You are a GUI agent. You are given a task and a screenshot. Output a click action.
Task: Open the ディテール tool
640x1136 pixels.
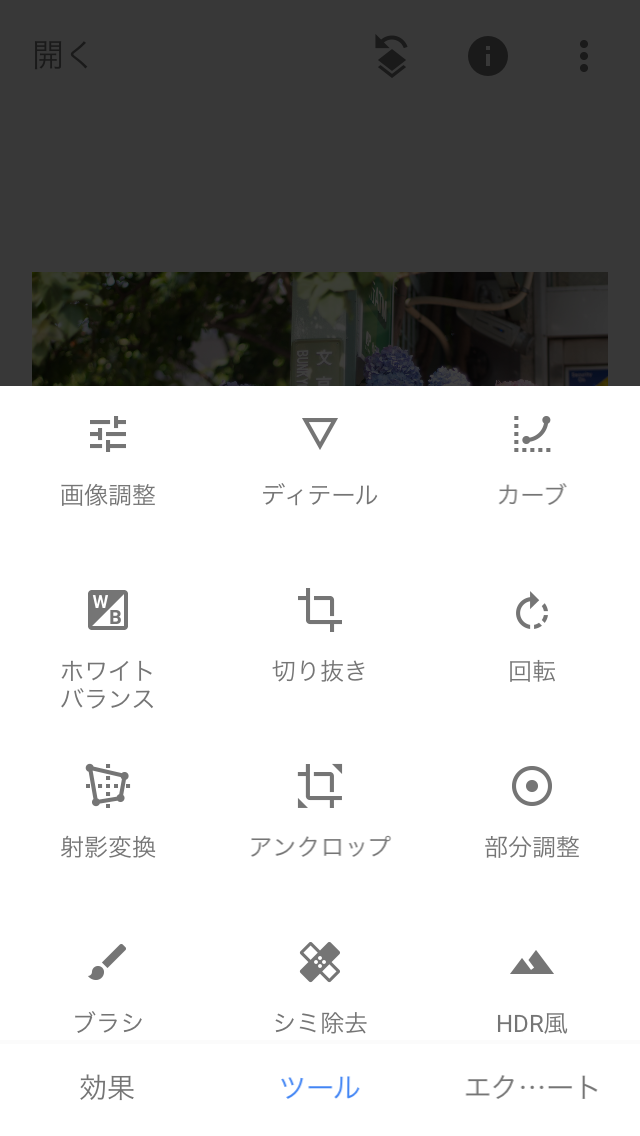click(320, 460)
